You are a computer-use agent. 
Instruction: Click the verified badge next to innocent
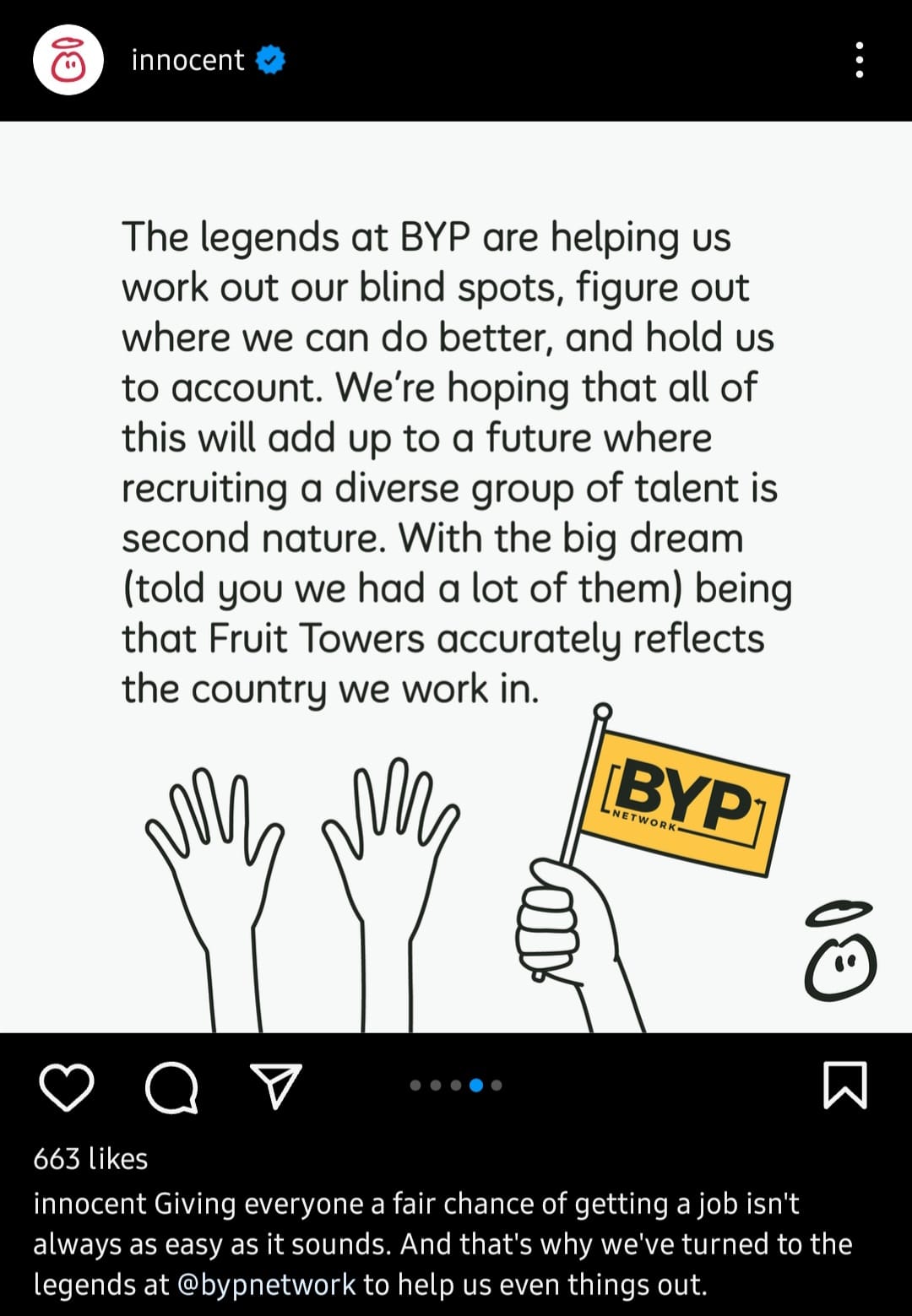[269, 59]
